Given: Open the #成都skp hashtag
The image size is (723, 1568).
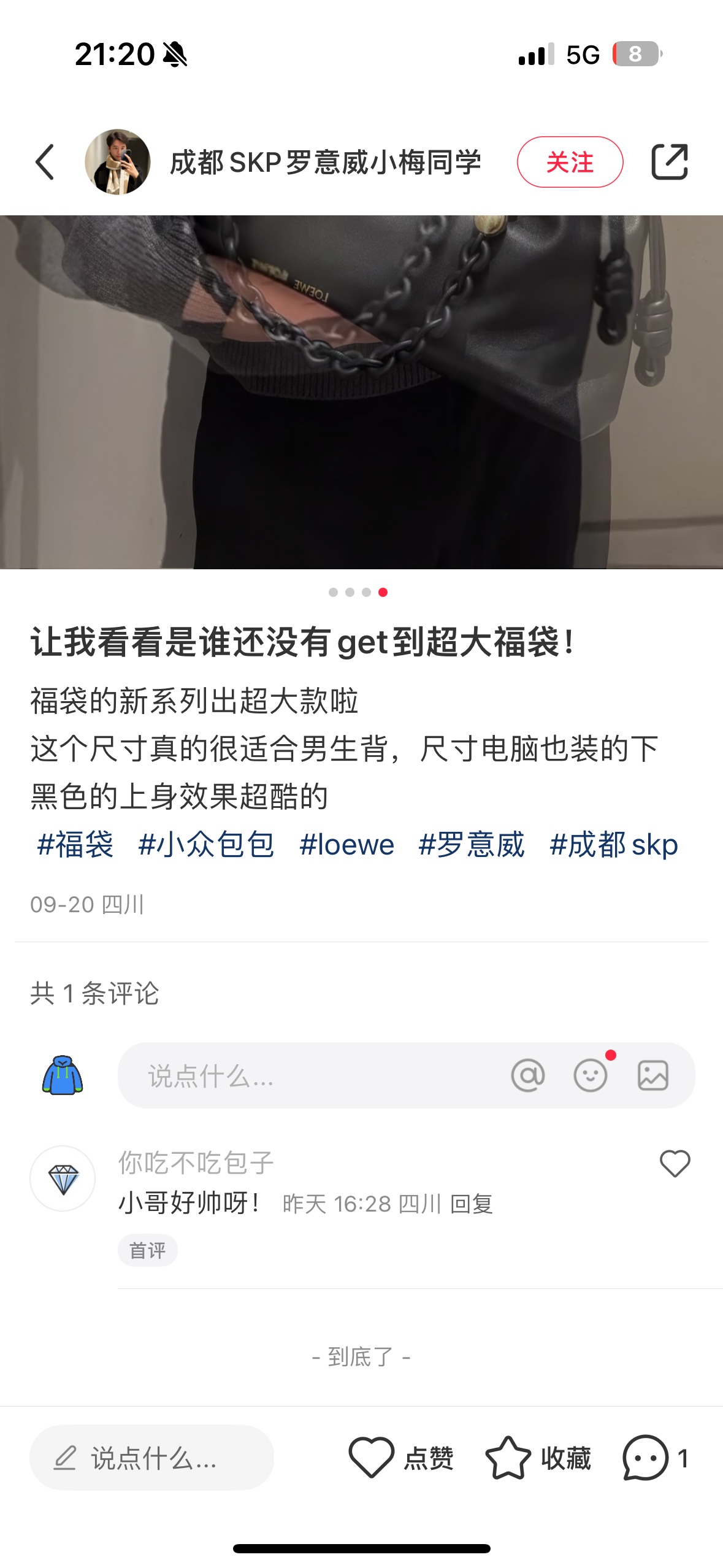Looking at the screenshot, I should (613, 844).
